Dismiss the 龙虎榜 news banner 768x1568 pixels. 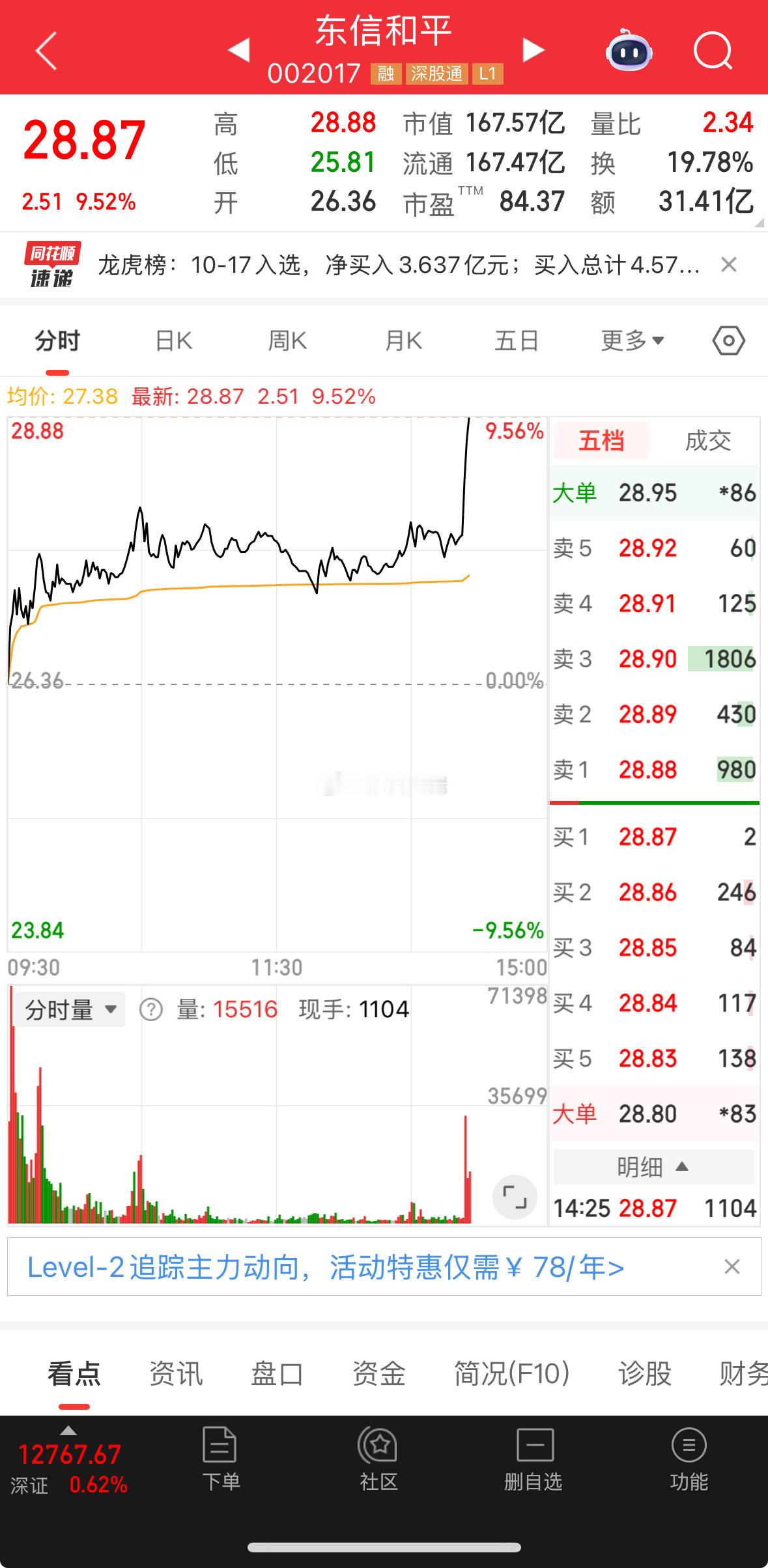click(729, 265)
